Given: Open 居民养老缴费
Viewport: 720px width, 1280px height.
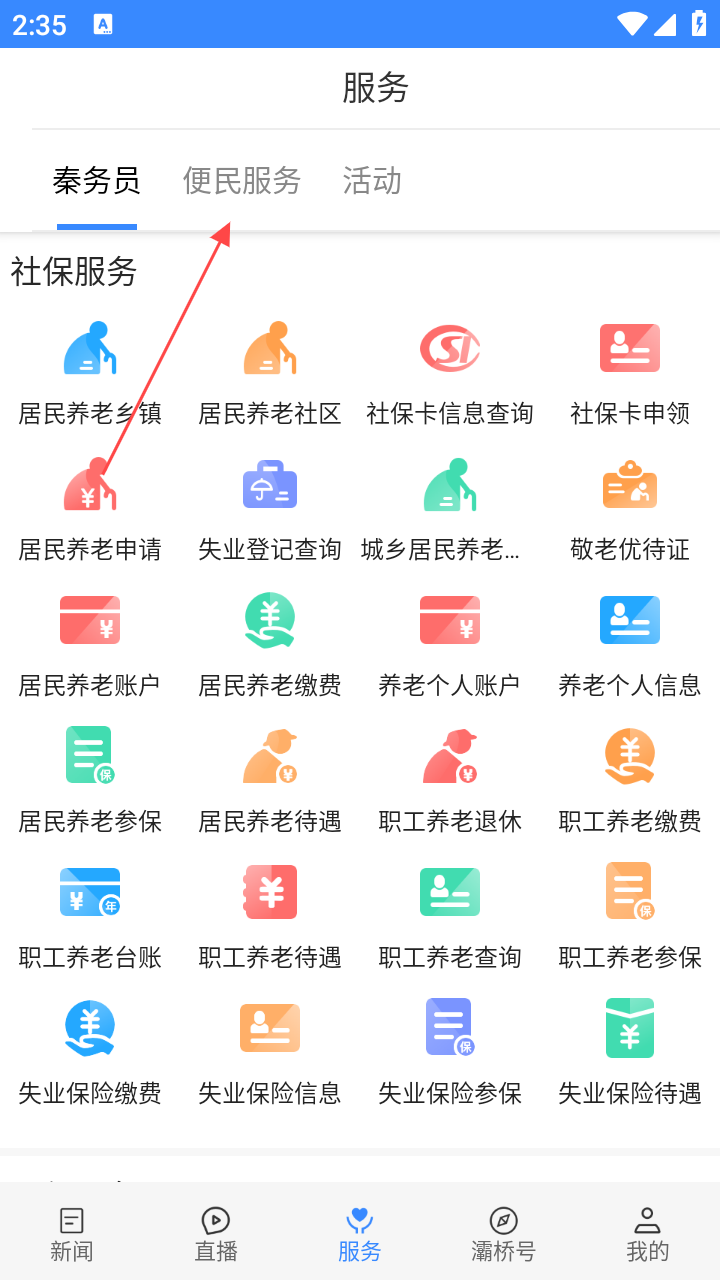Looking at the screenshot, I should (x=270, y=644).
